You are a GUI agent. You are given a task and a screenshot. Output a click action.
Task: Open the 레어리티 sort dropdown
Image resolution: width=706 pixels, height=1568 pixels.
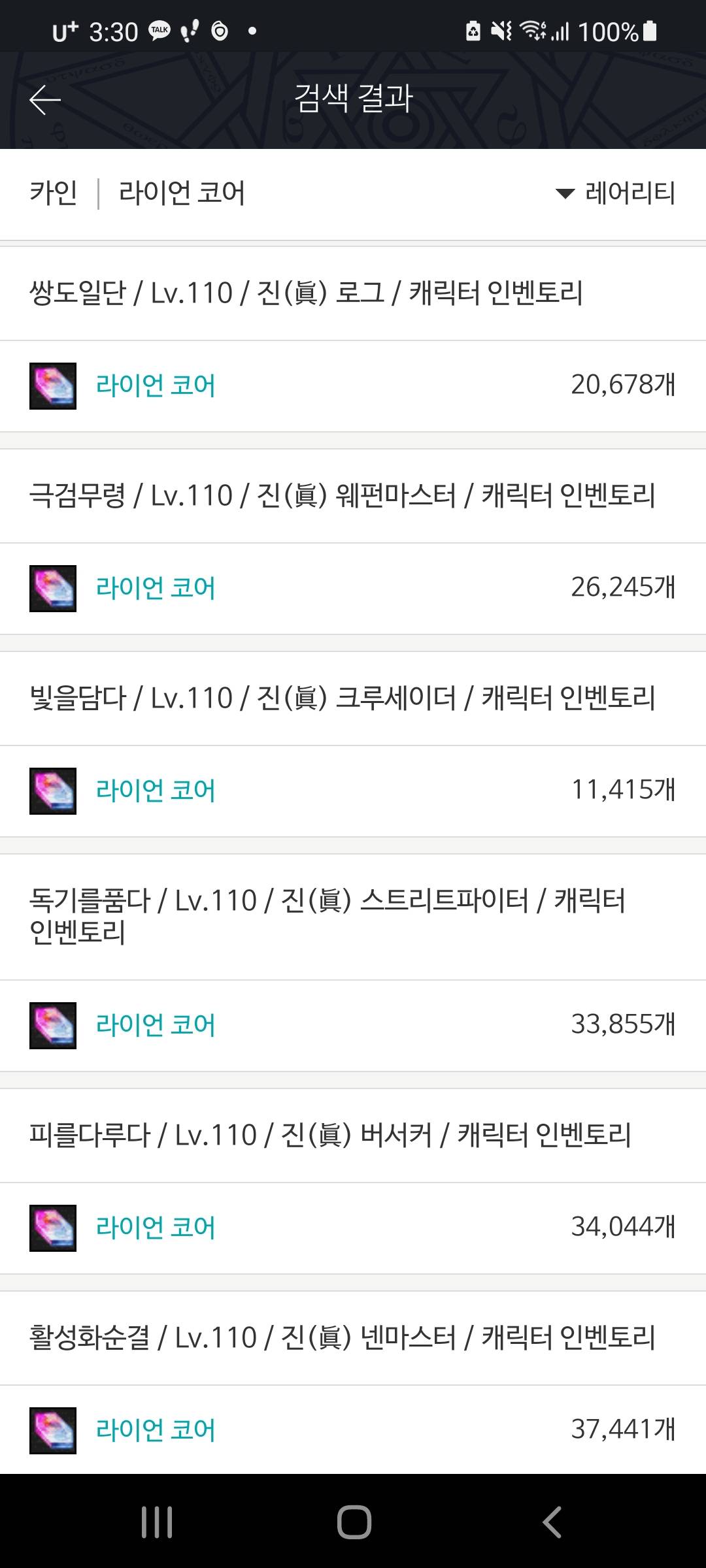[x=614, y=193]
